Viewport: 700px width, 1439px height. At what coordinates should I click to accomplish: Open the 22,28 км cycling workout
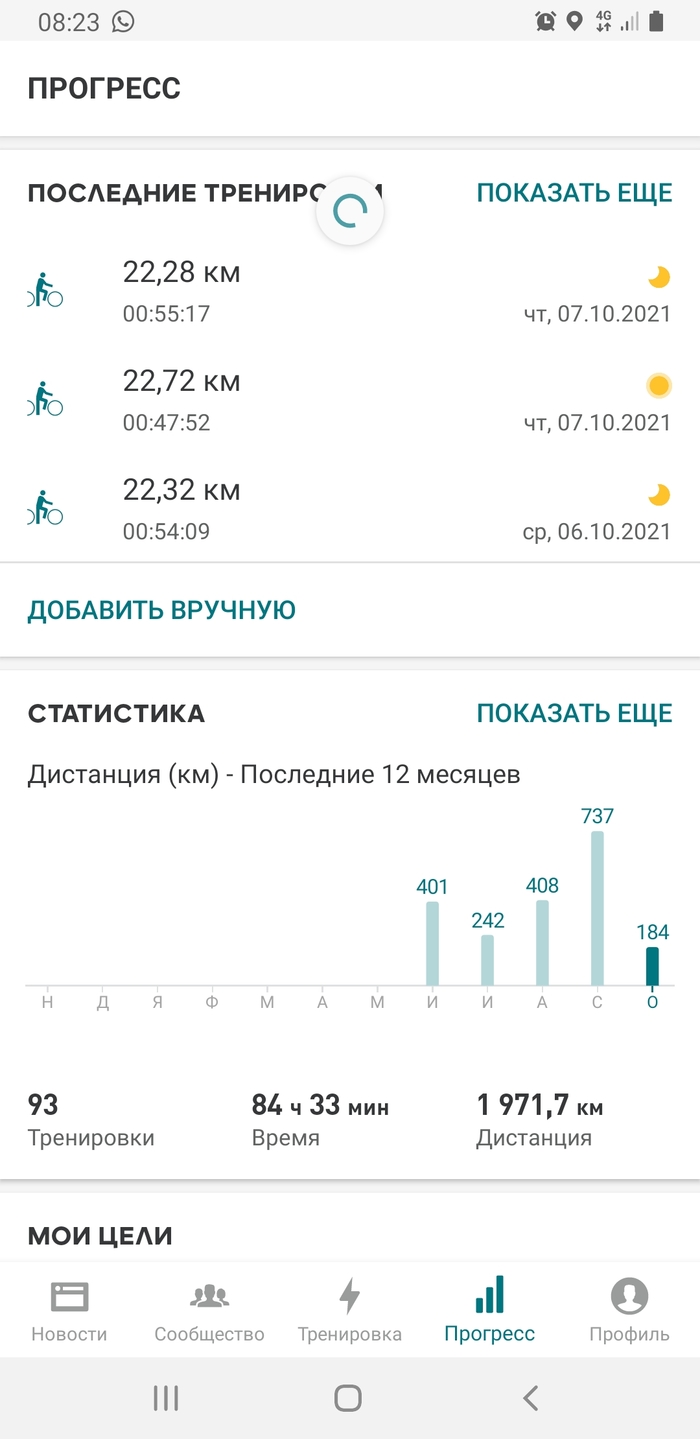tap(350, 291)
